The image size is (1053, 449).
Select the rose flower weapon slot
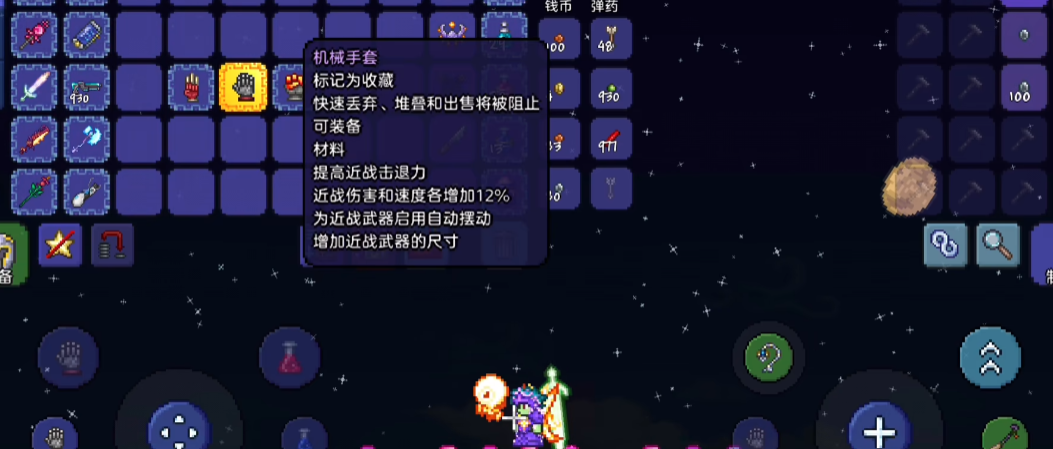click(35, 192)
